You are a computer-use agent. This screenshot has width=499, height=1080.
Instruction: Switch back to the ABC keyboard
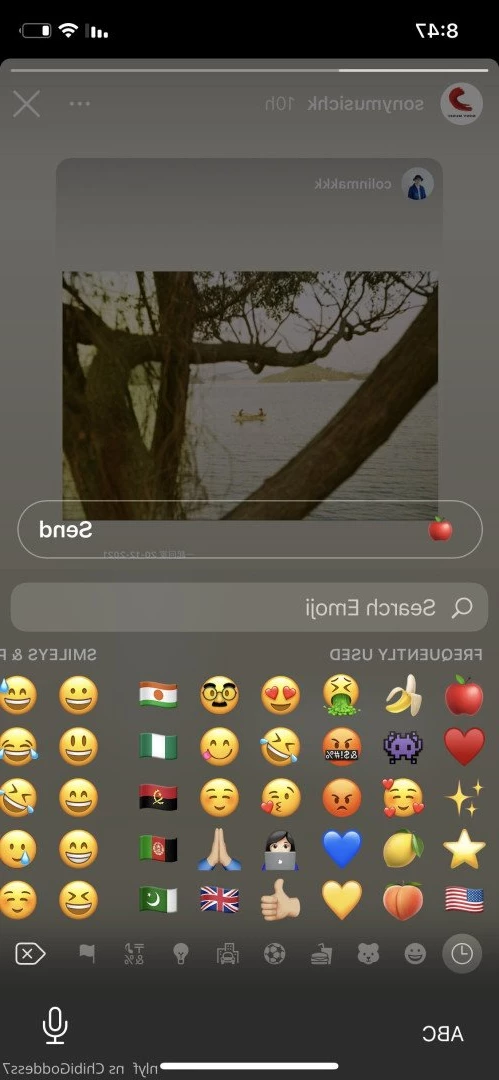click(x=442, y=1033)
